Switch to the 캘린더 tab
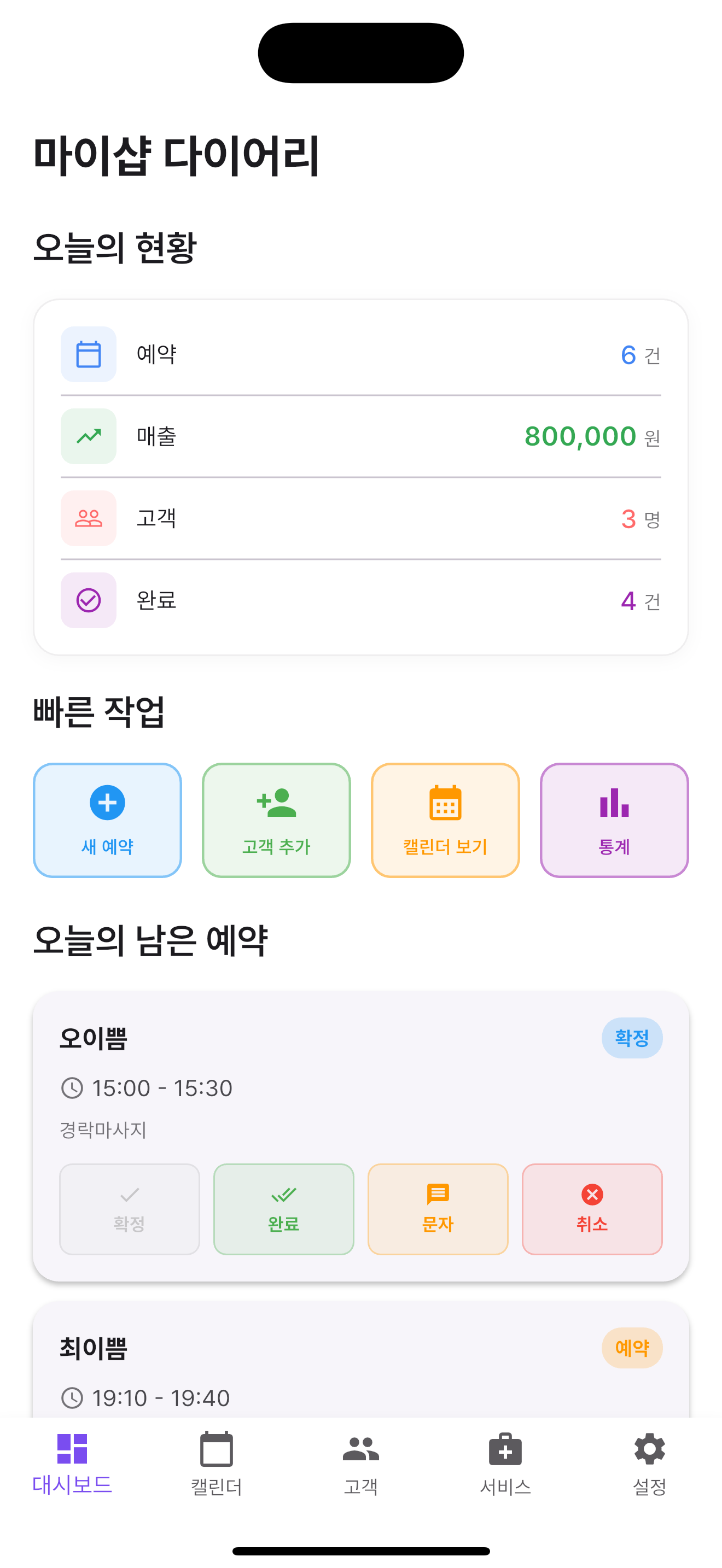The image size is (722, 1568). click(216, 1464)
